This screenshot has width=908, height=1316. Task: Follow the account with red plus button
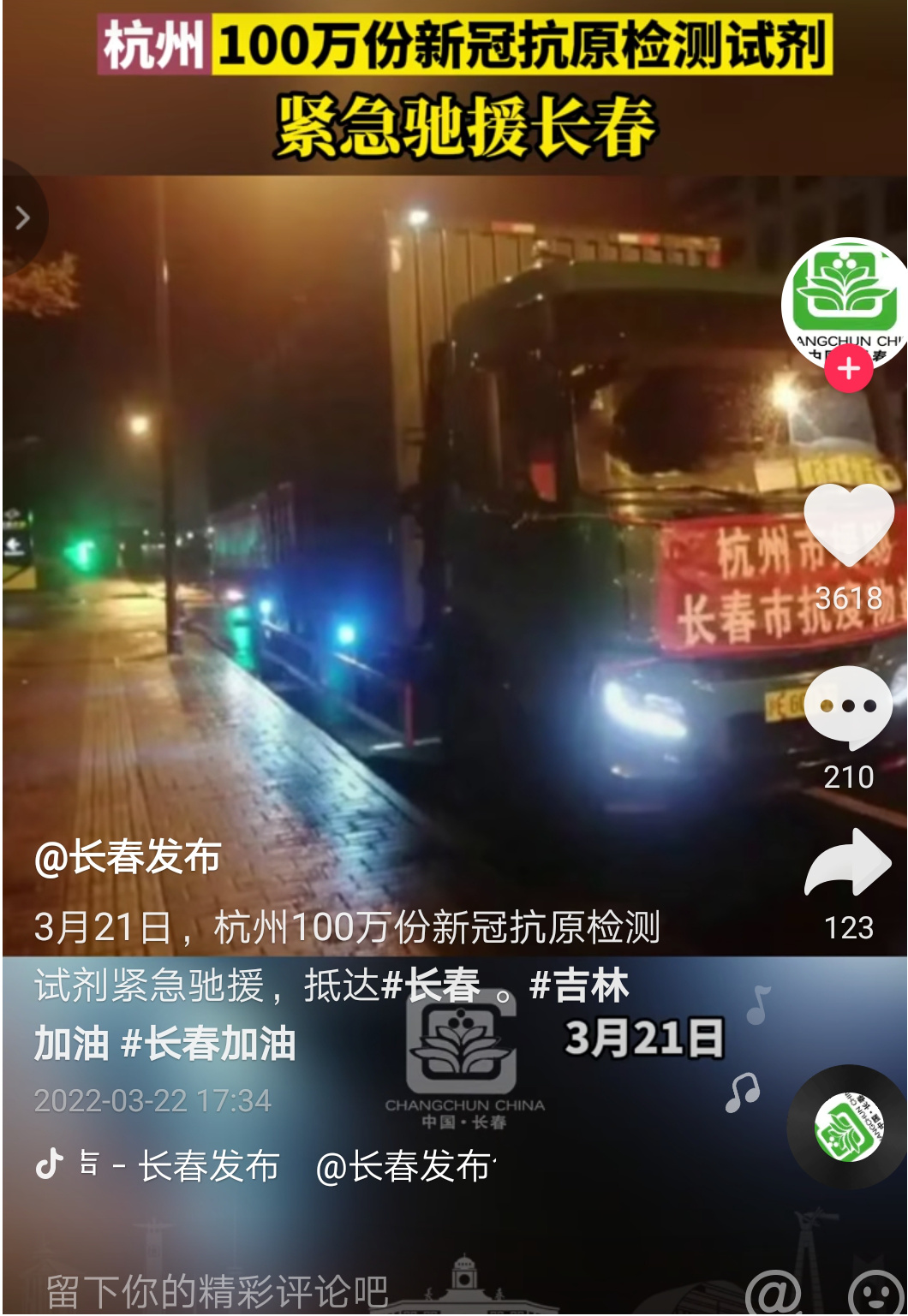click(848, 369)
